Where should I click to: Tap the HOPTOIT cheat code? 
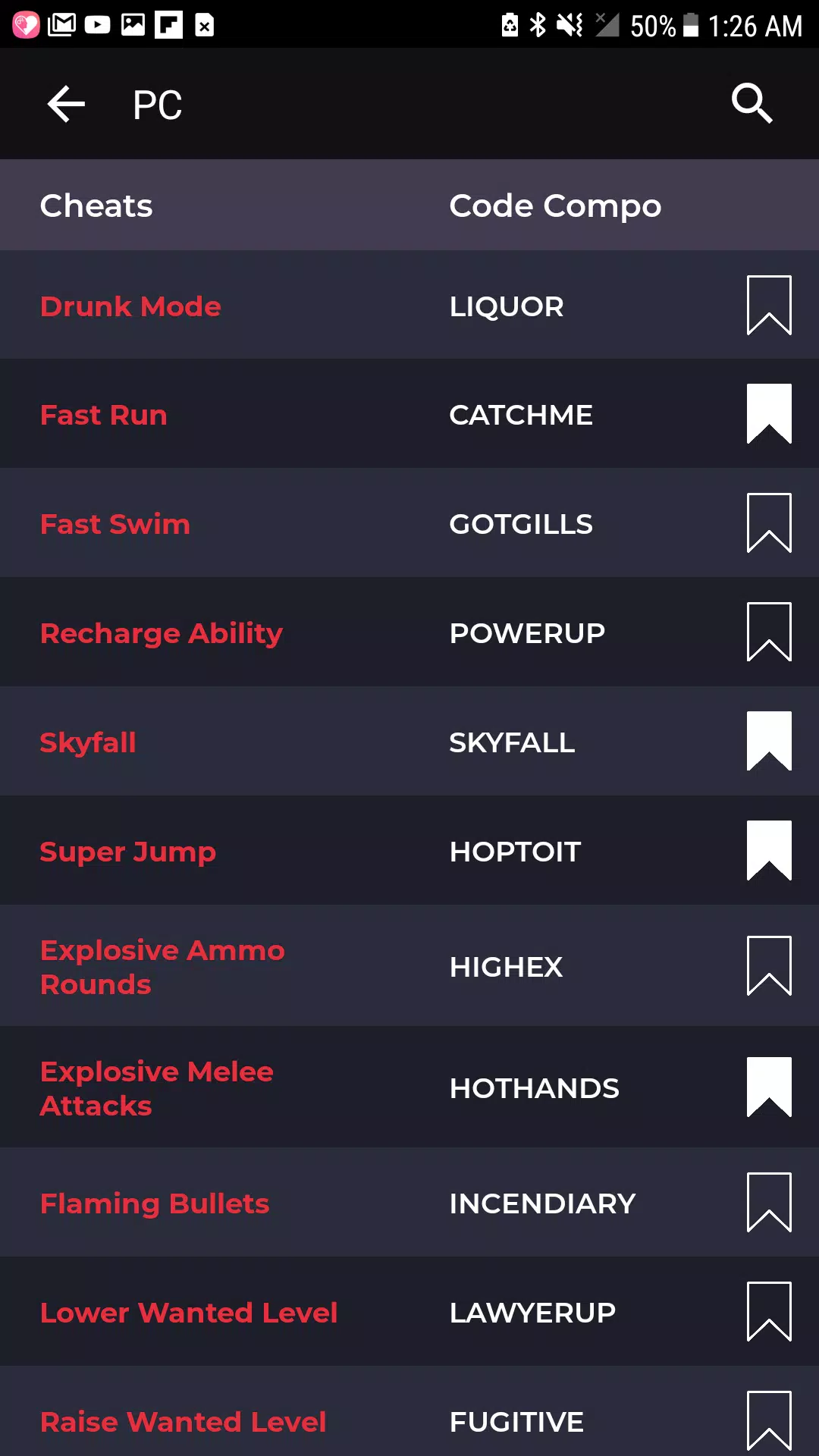point(514,851)
